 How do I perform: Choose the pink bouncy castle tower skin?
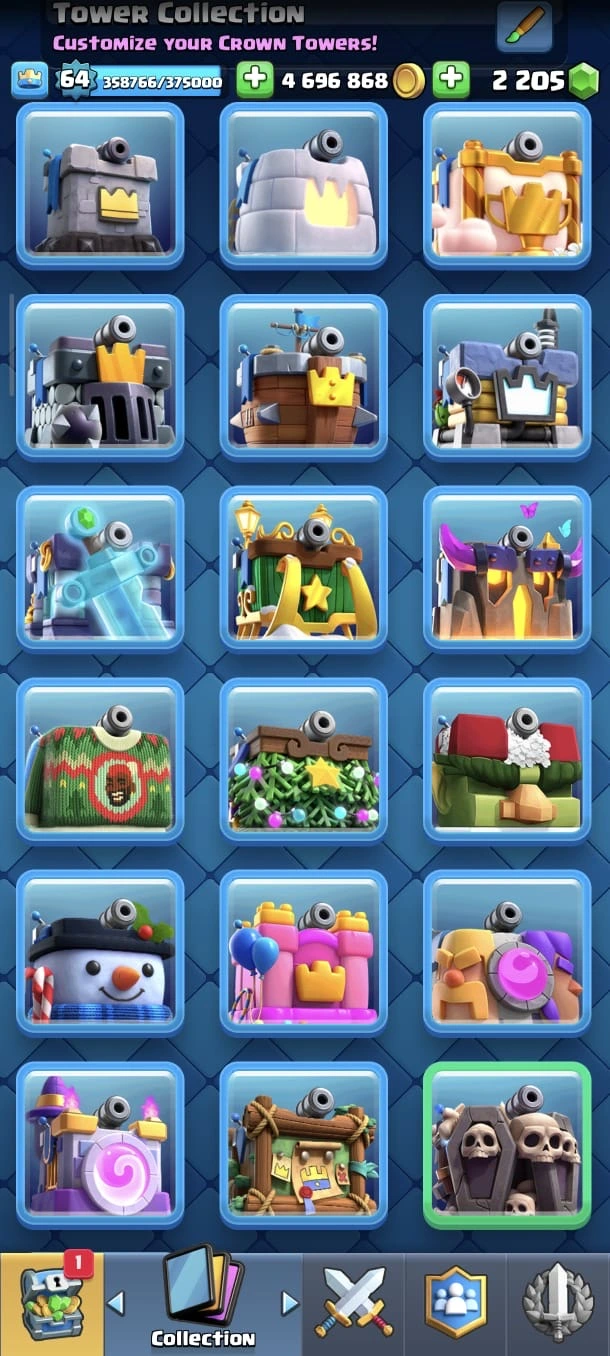coord(303,954)
